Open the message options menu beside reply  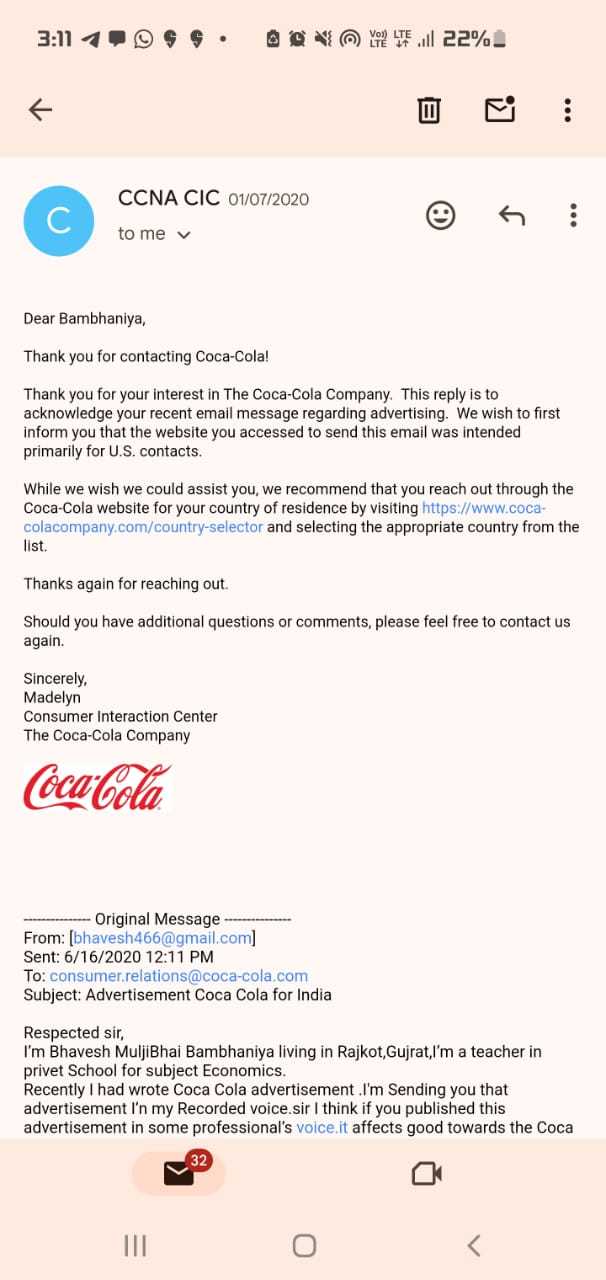coord(573,215)
